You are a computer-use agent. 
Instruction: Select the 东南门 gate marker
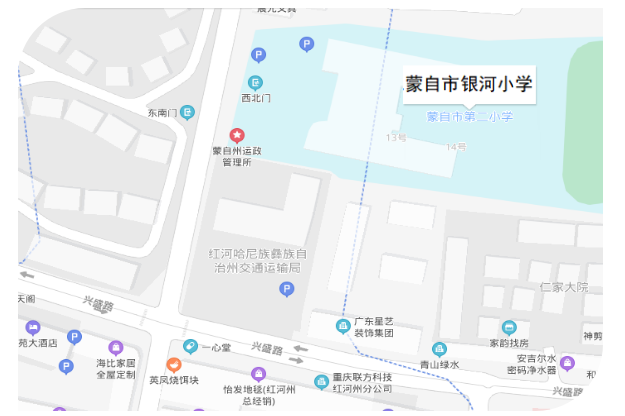coord(187,113)
